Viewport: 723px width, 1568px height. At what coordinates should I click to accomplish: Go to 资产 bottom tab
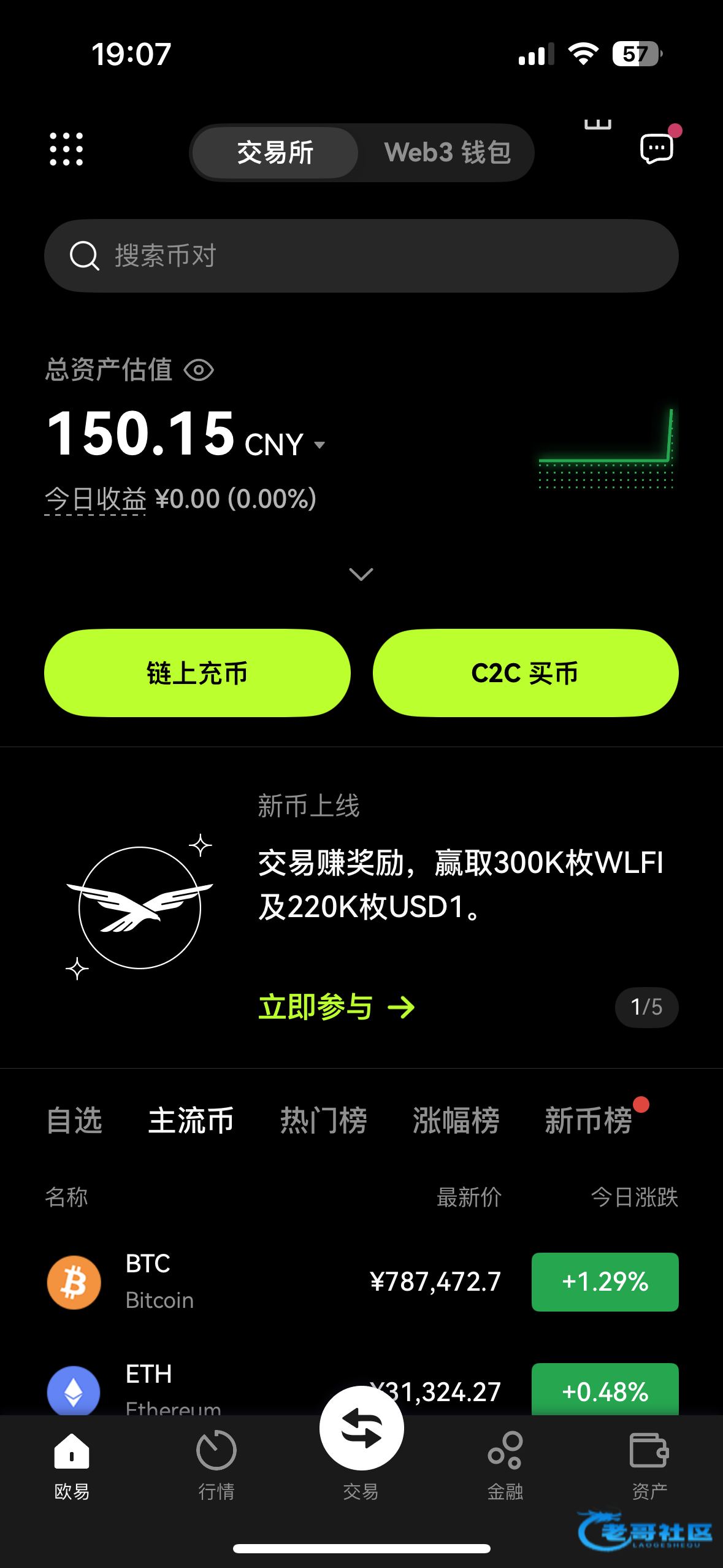click(649, 1464)
